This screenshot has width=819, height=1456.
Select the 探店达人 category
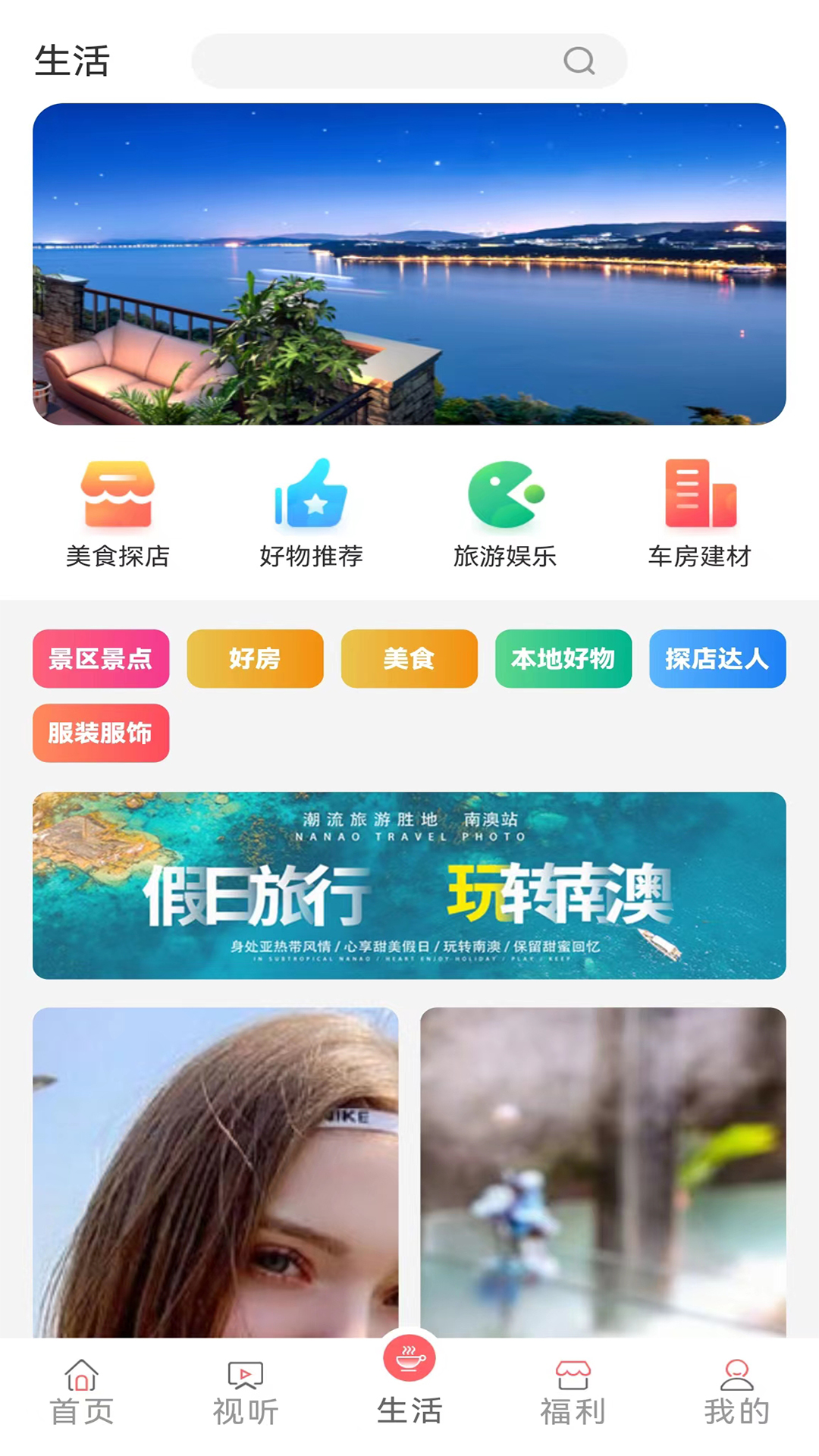717,659
